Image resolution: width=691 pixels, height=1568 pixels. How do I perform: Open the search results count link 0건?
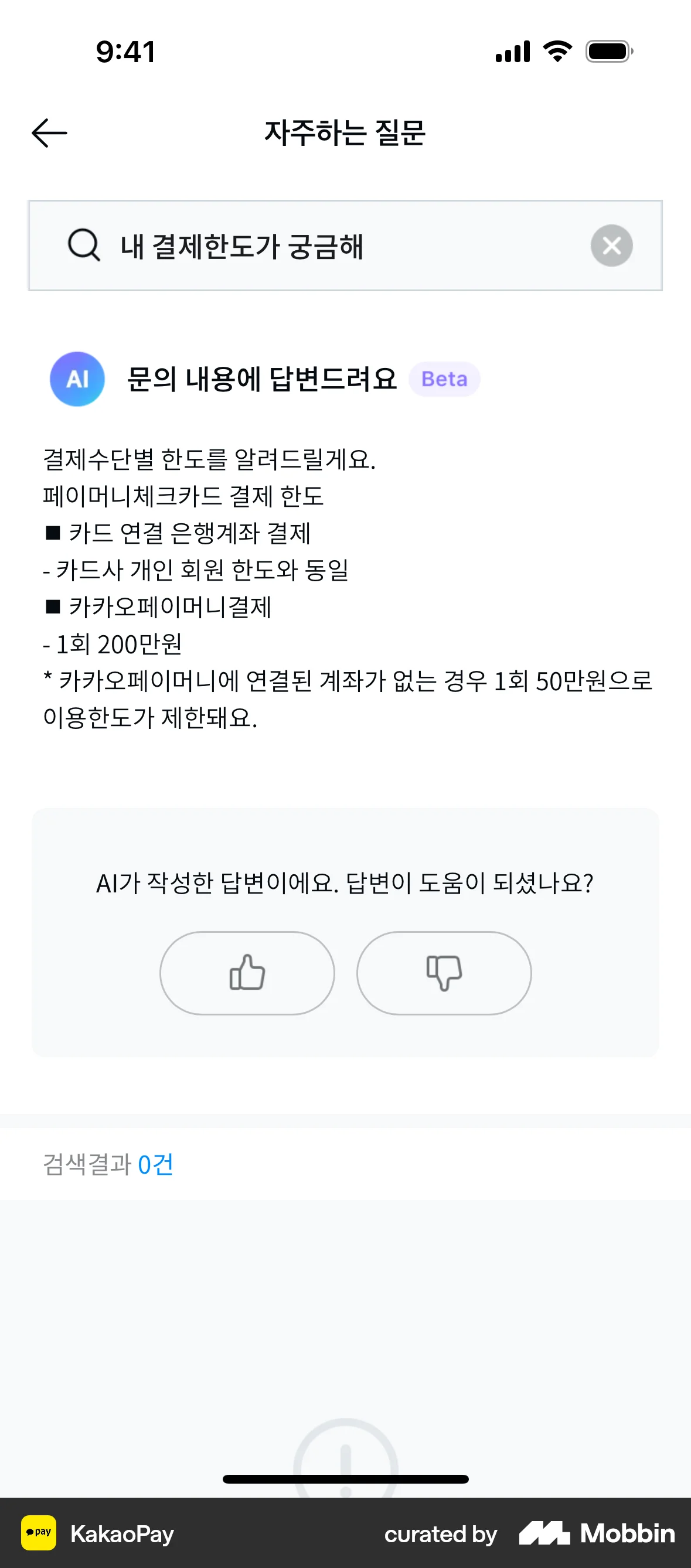coord(156,1163)
